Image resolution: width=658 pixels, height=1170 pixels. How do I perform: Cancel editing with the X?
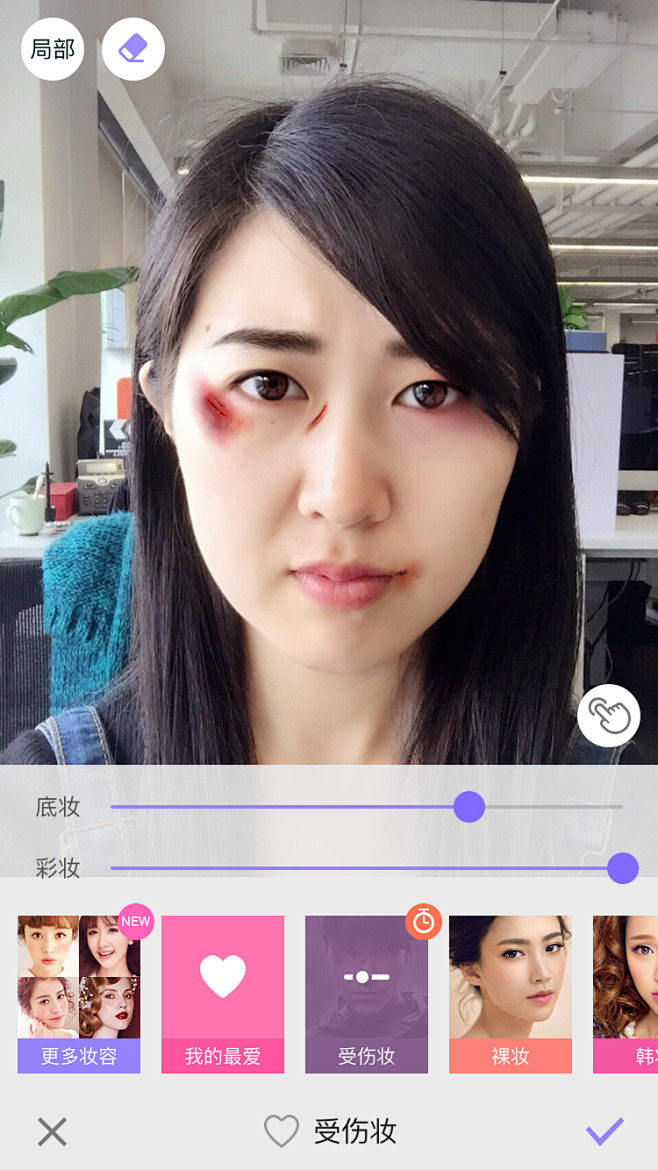click(52, 1132)
